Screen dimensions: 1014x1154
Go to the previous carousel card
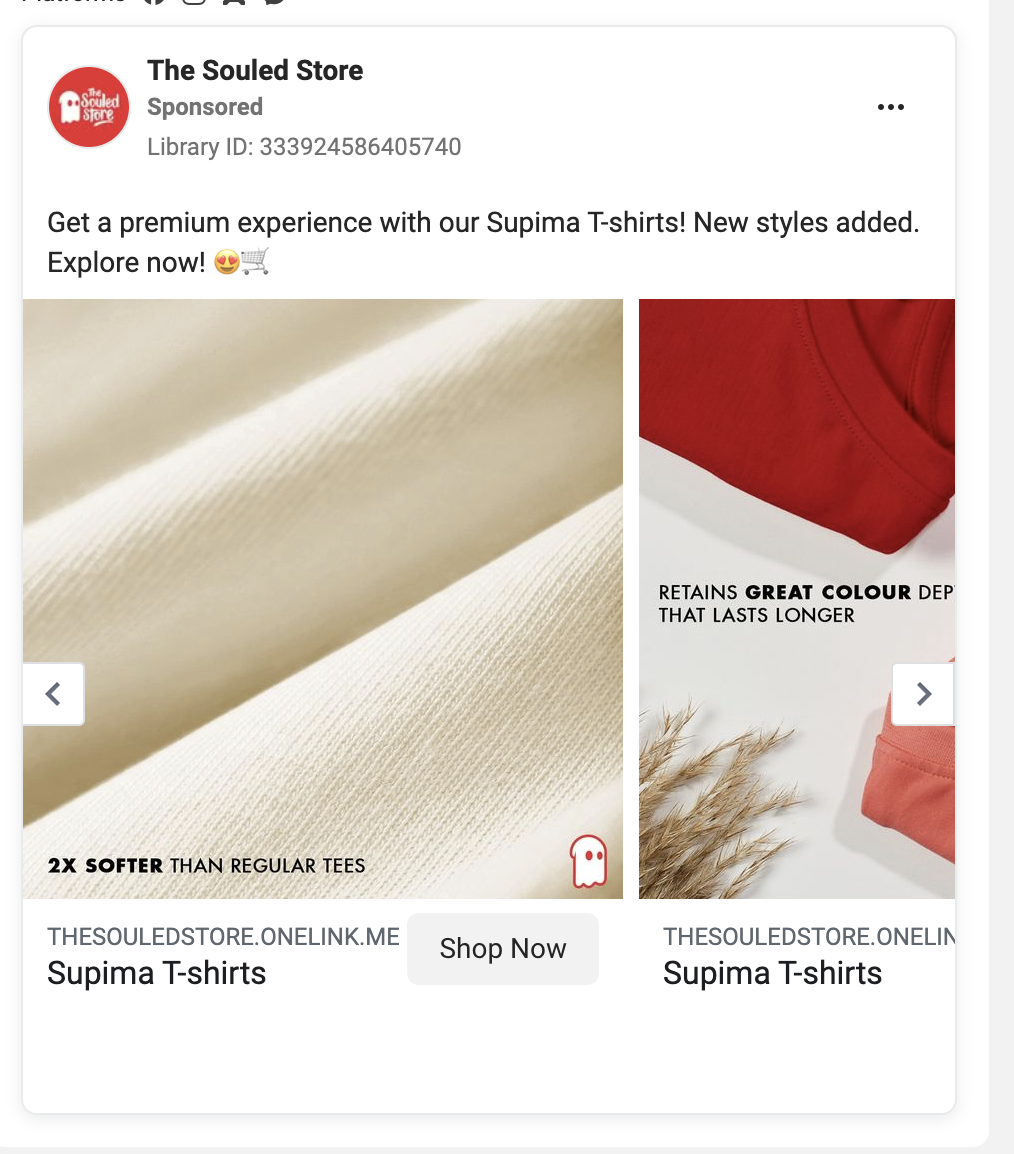pos(54,693)
